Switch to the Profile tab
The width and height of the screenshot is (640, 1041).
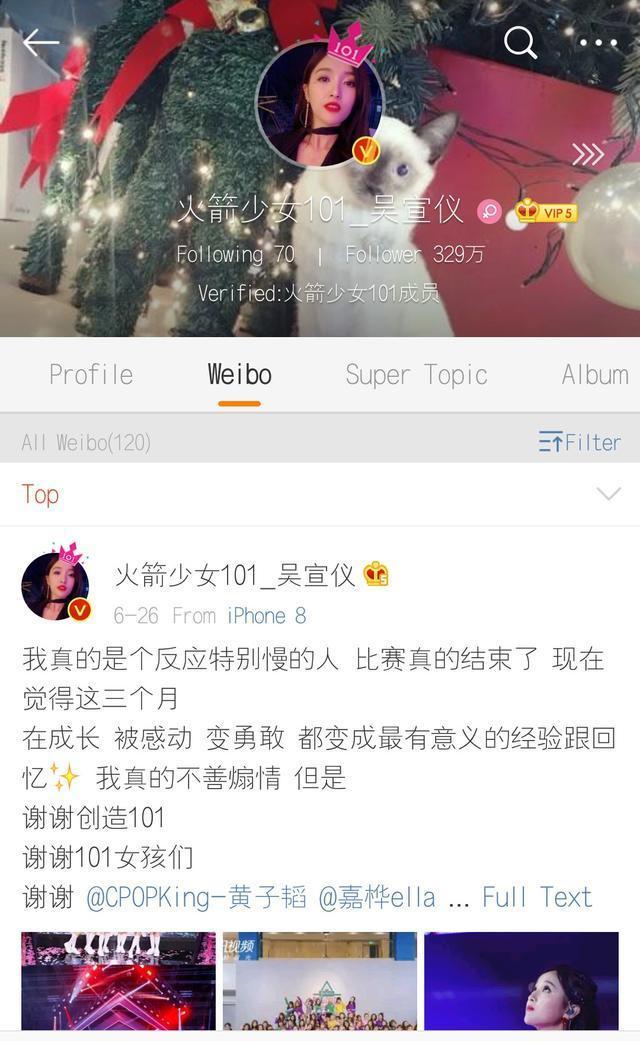[x=91, y=375]
